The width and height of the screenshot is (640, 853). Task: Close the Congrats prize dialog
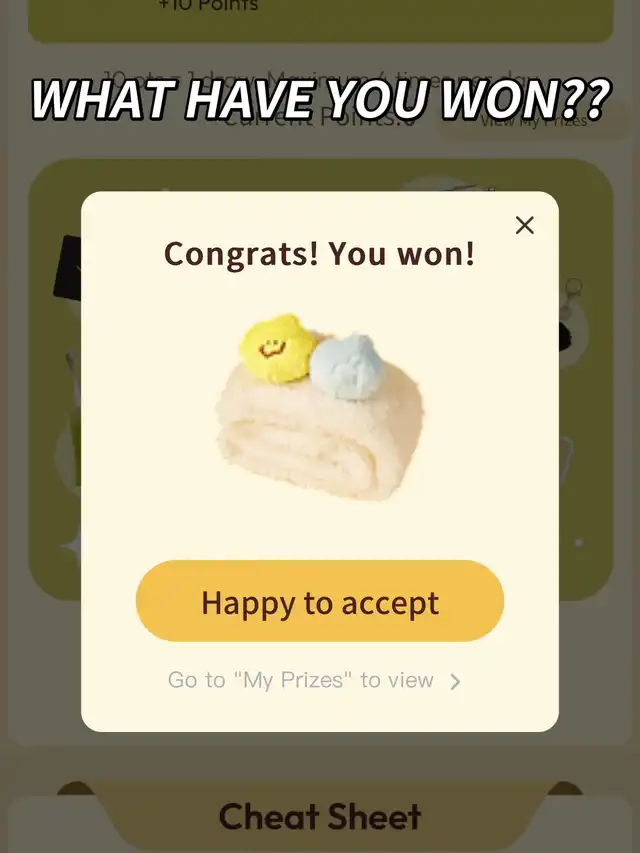pos(524,226)
